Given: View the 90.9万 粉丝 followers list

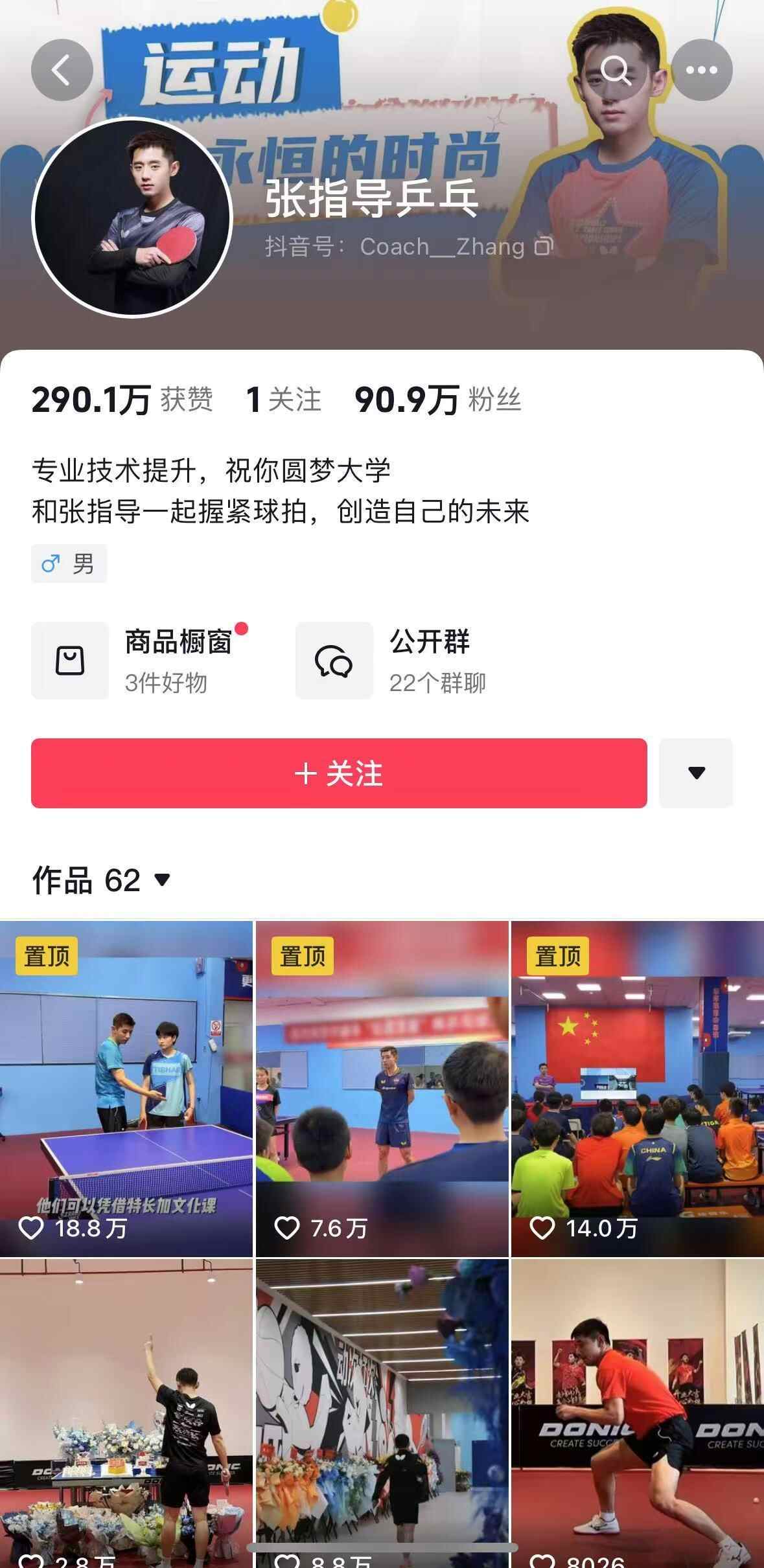Looking at the screenshot, I should [x=438, y=400].
